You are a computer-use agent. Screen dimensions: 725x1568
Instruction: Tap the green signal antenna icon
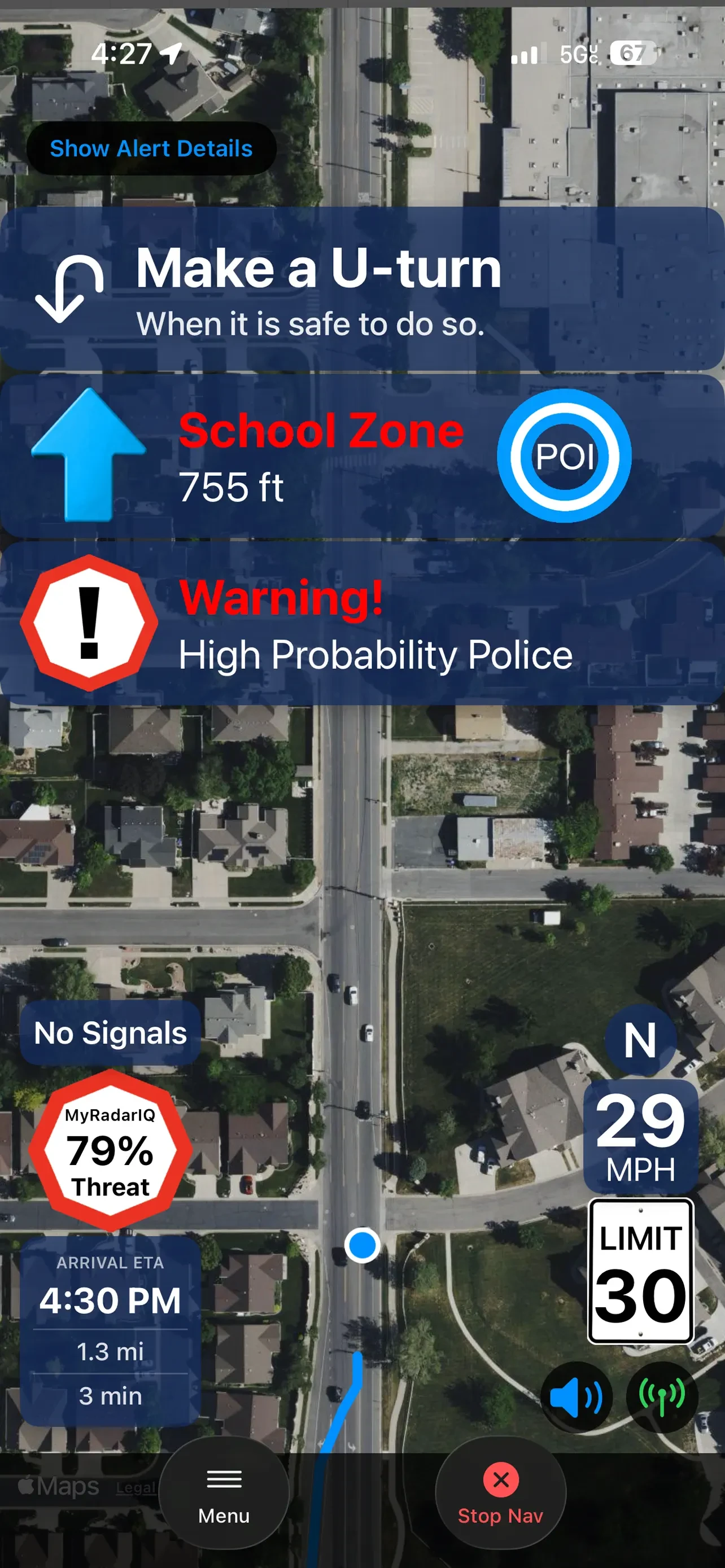[662, 1398]
